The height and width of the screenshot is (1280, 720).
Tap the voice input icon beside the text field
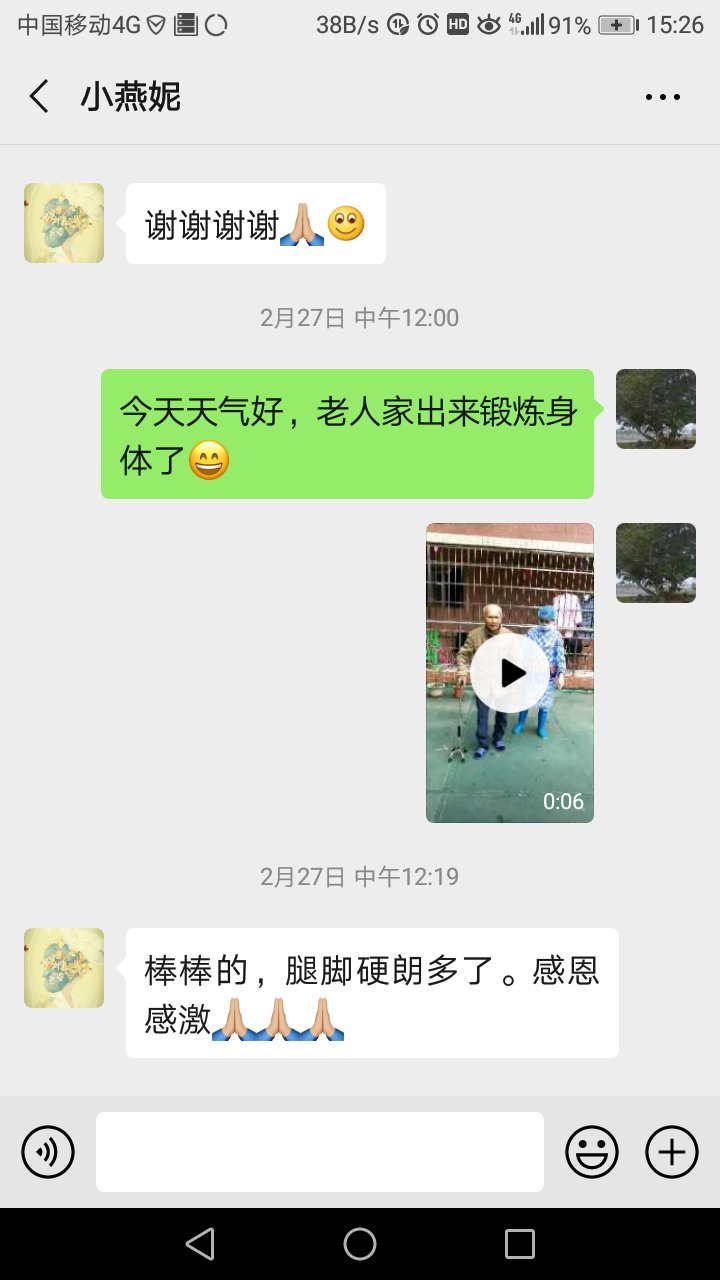click(47, 1151)
